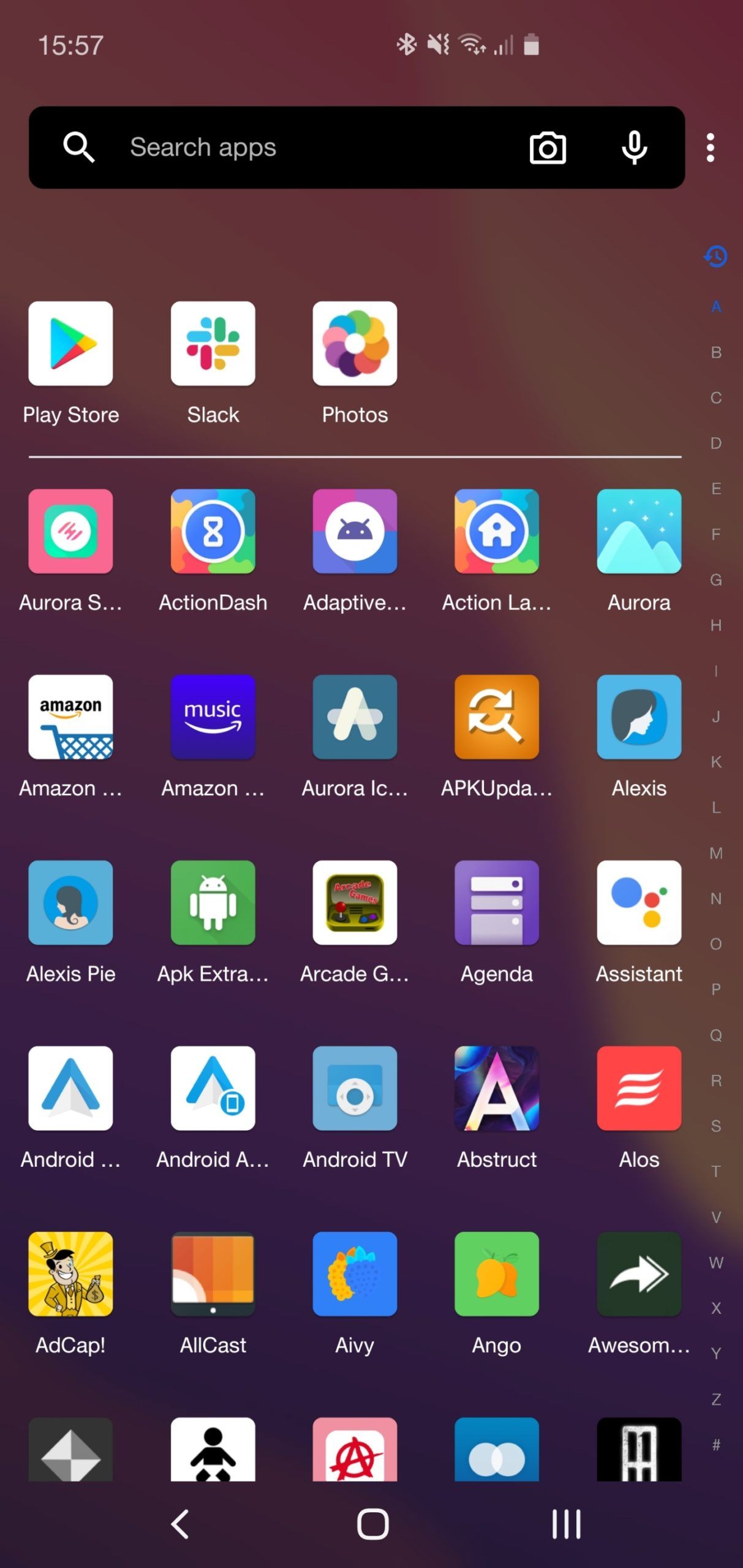This screenshot has width=743, height=1568.
Task: Open AllCast
Action: (213, 1275)
